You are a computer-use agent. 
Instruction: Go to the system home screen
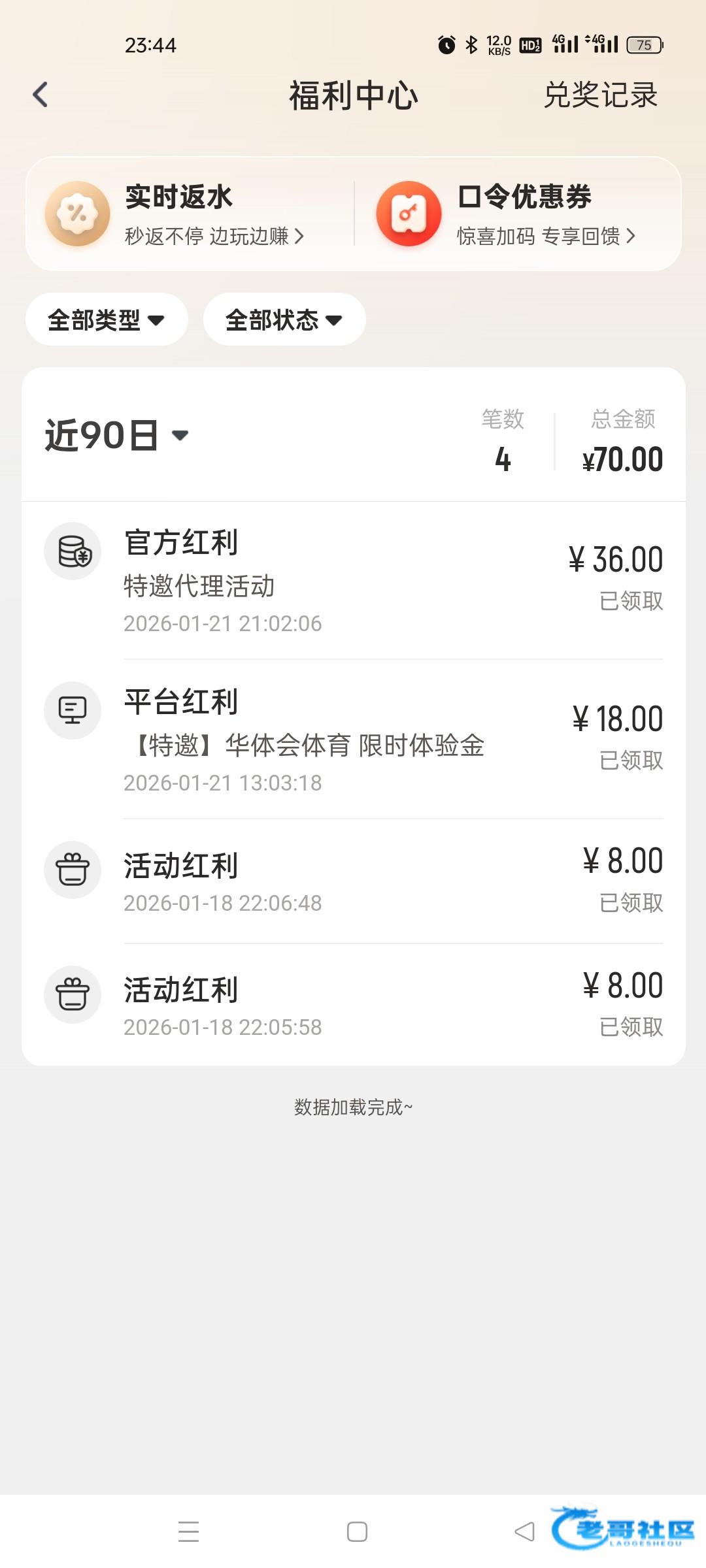coord(357,1531)
